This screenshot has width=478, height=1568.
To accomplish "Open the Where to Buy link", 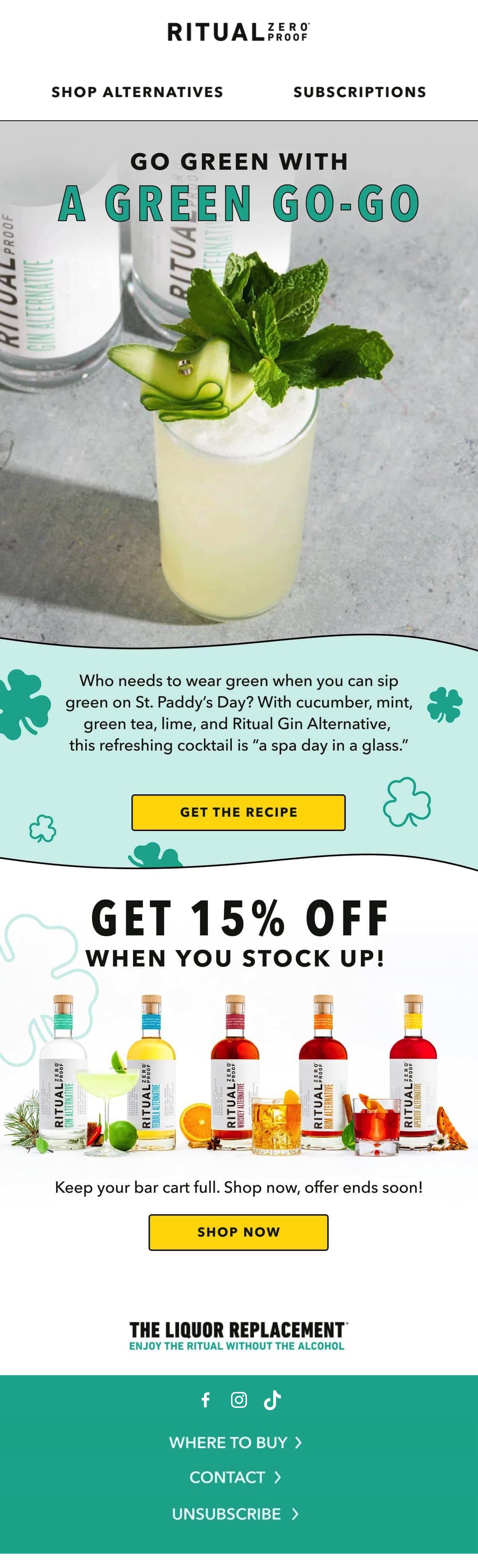I will tap(235, 1442).
